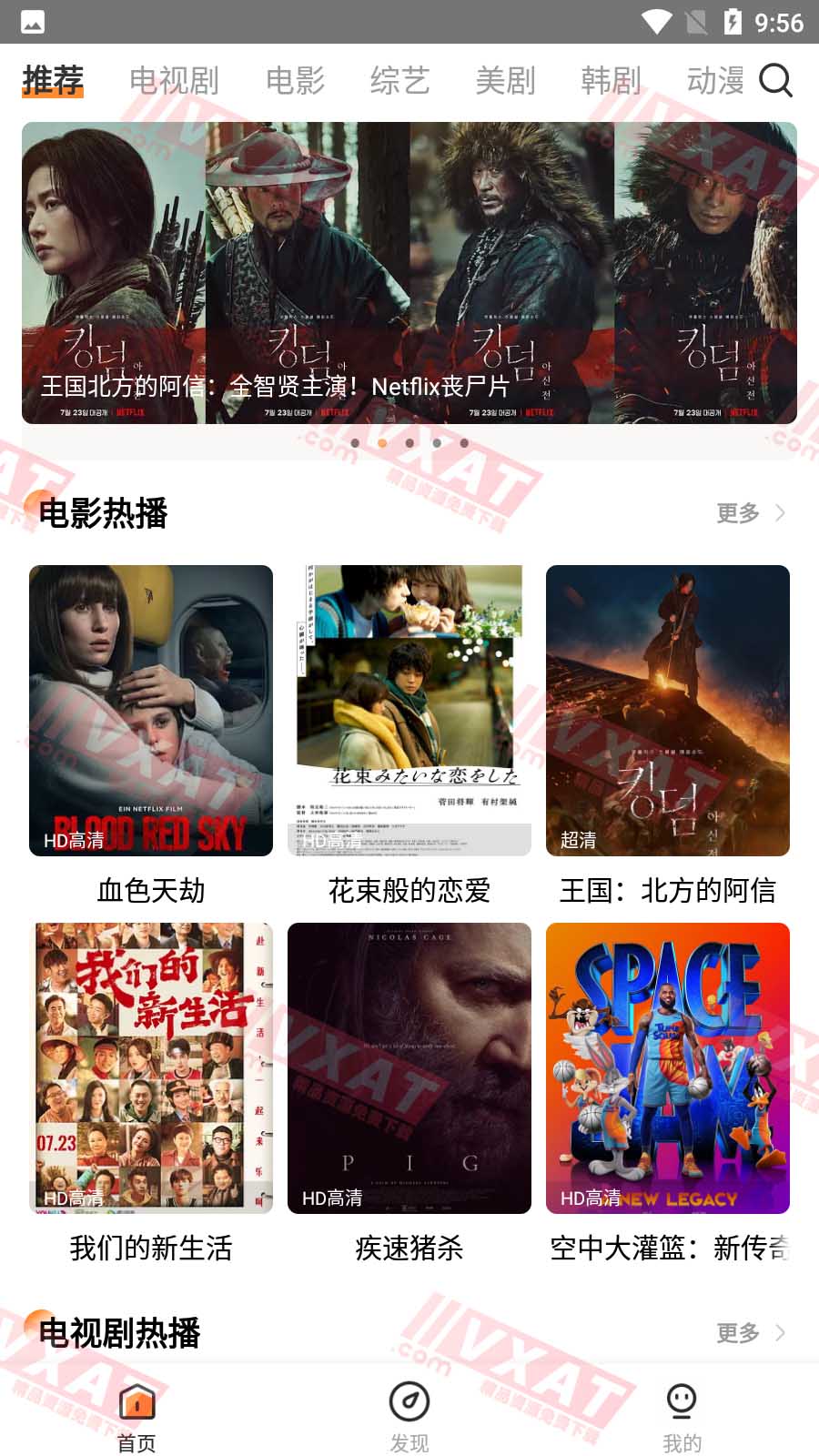Go to the 美剧 tab
Screen dimensions: 819x1456
click(x=505, y=80)
